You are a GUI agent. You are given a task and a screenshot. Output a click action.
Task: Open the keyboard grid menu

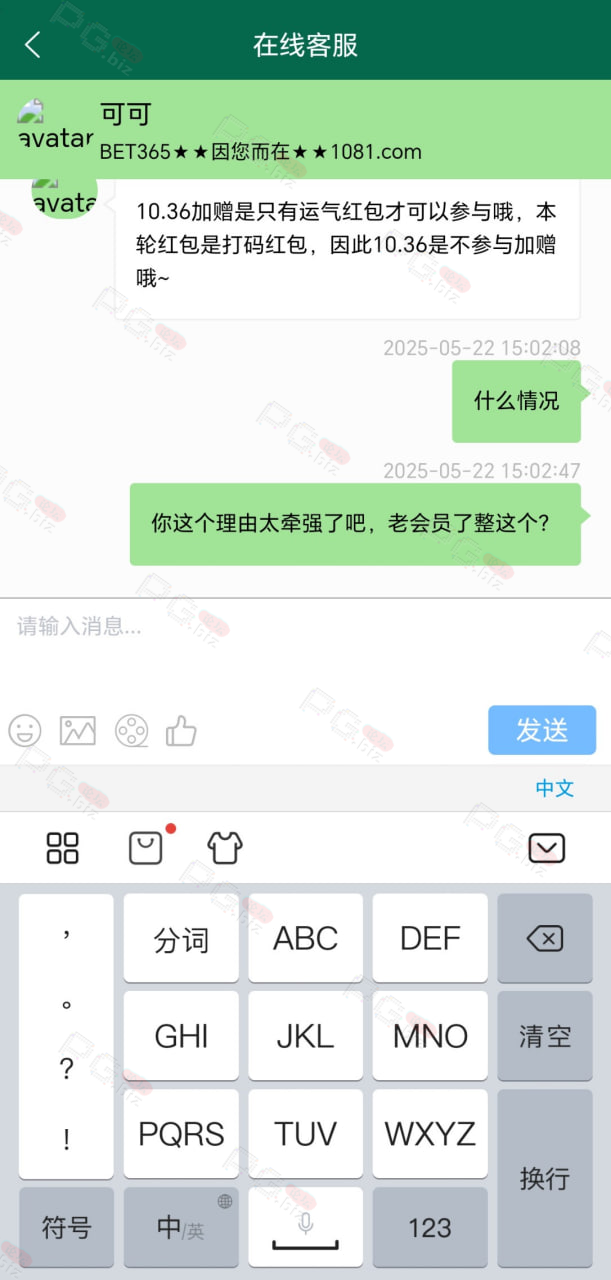[x=62, y=848]
